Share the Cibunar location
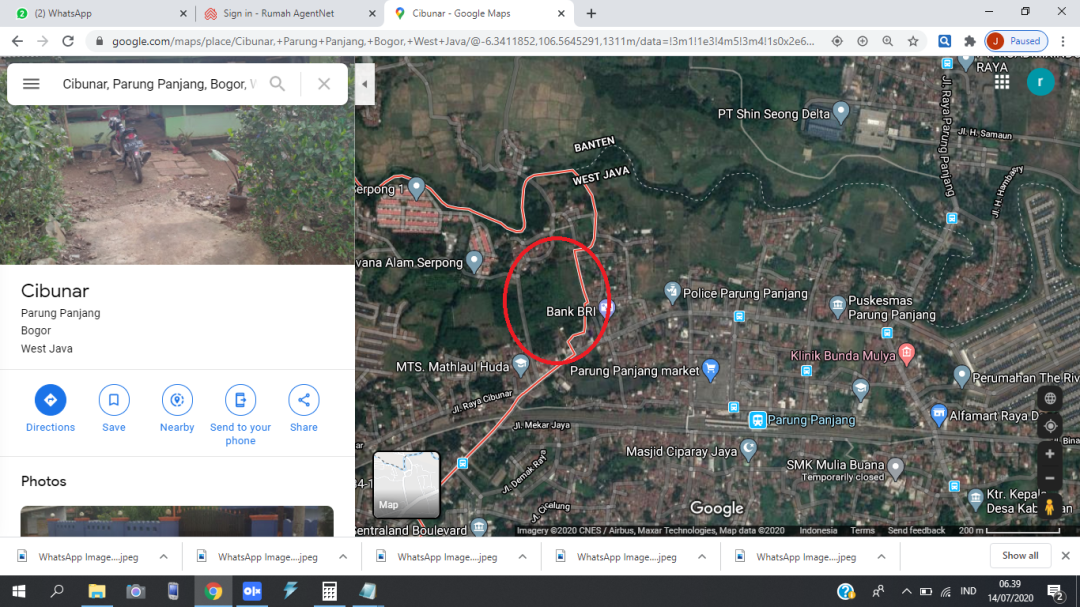This screenshot has height=607, width=1080. tap(304, 400)
